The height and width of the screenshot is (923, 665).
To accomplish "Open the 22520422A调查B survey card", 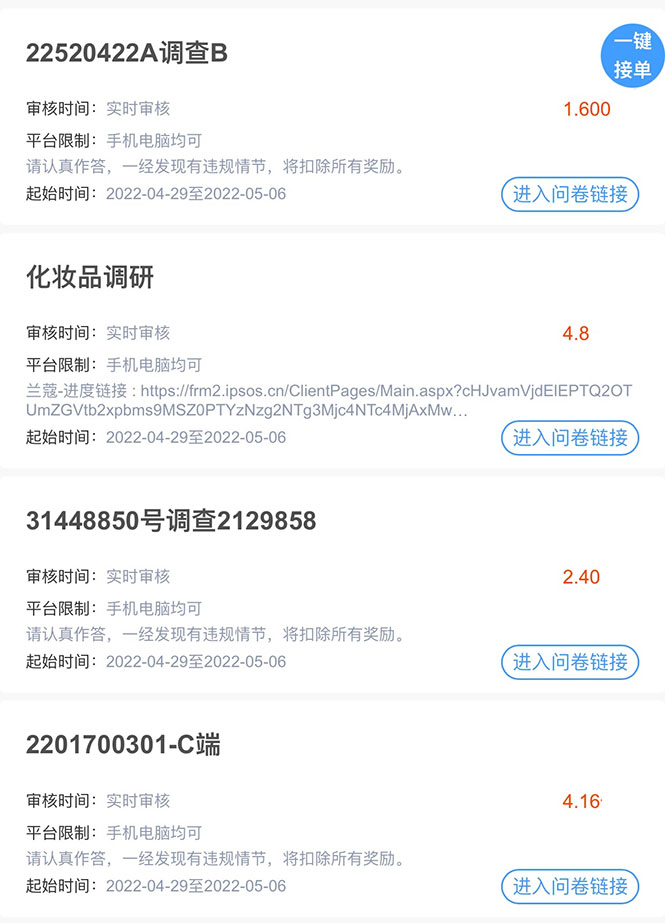I will point(127,54).
